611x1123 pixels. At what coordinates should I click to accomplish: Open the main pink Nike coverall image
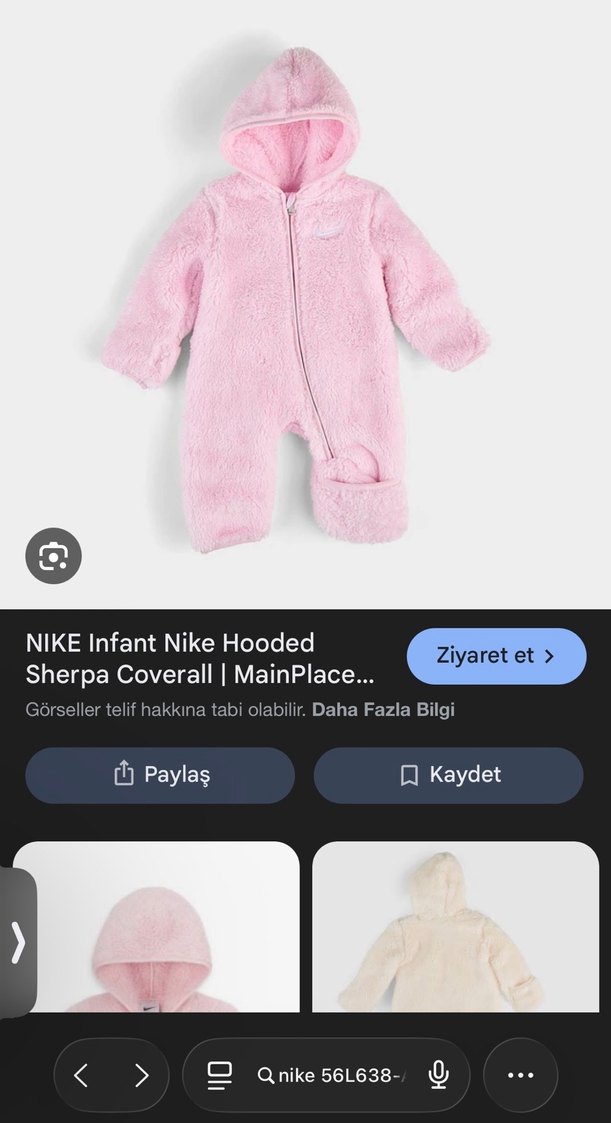click(x=305, y=300)
